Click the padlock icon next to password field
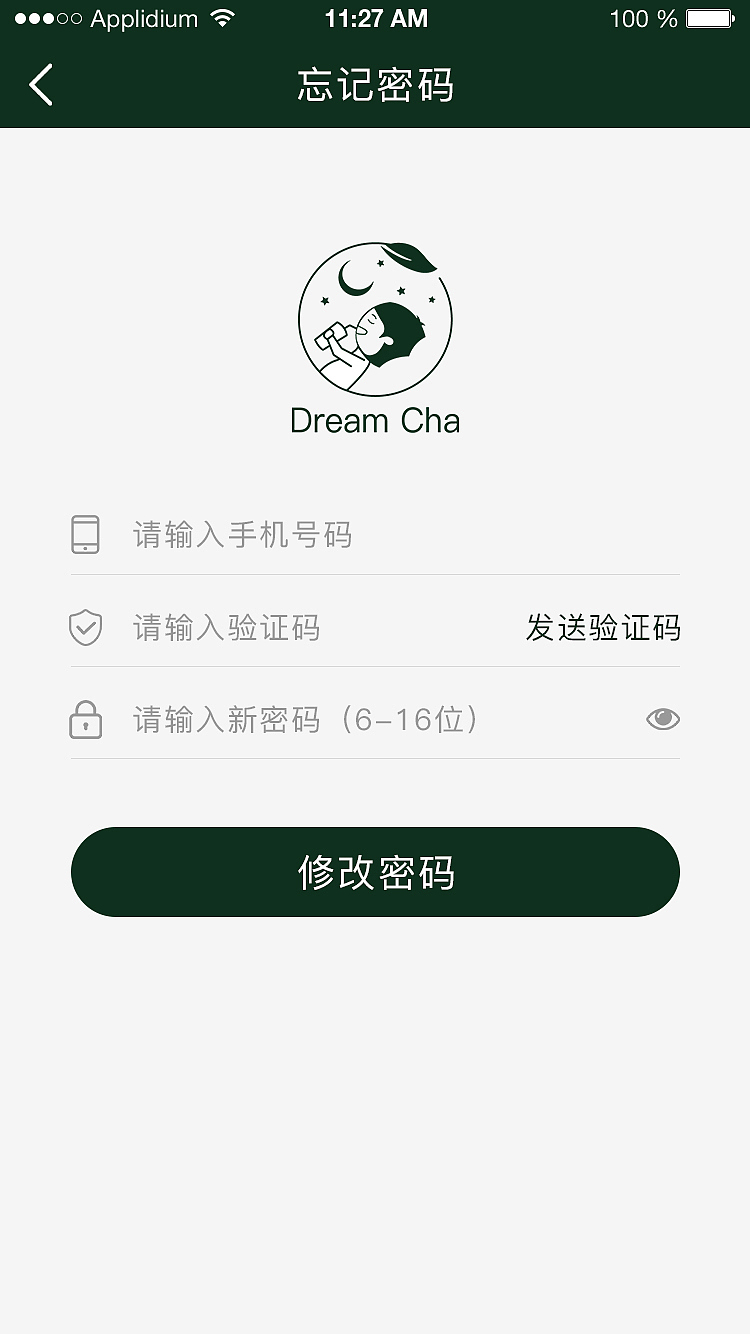Screen dimensions: 750x1334 pos(86,719)
